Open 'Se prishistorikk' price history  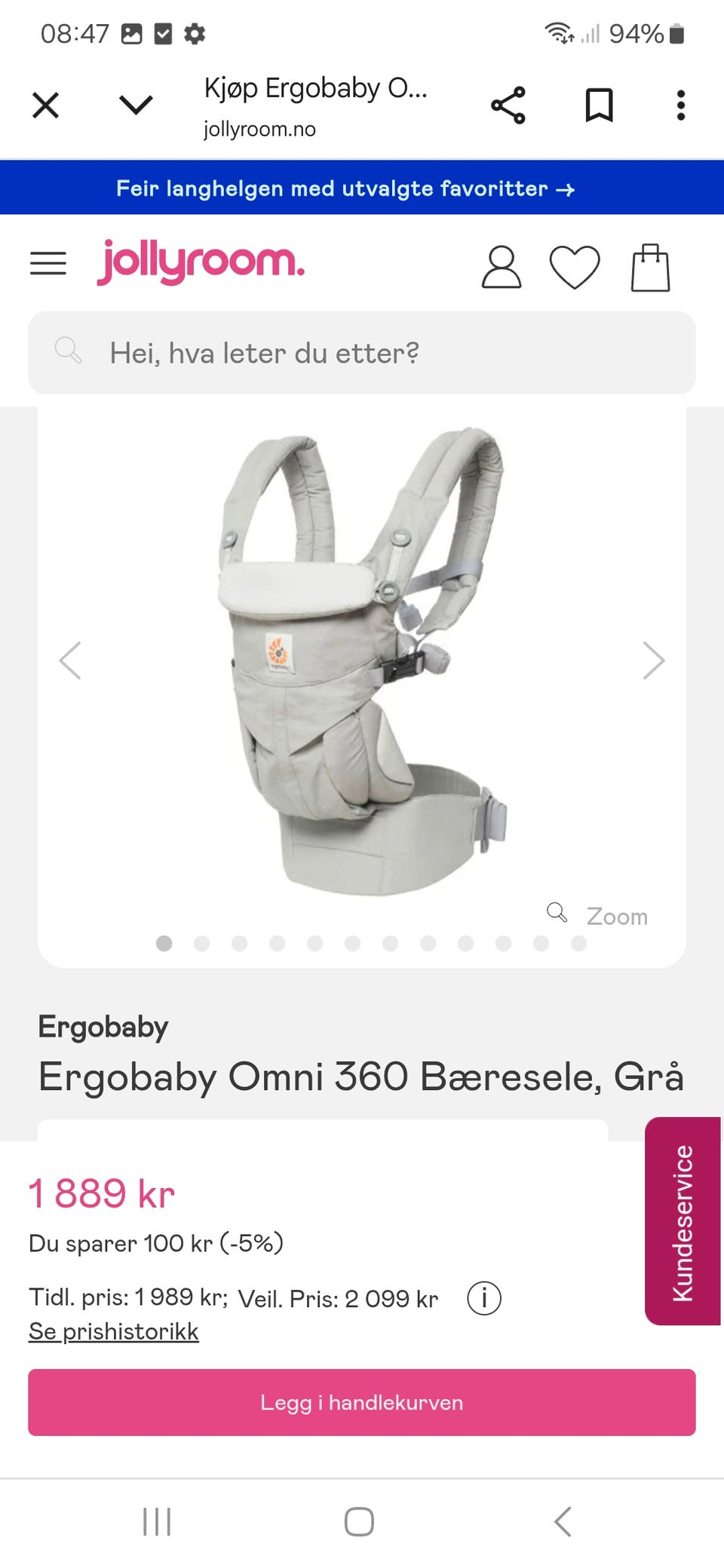[x=114, y=1331]
